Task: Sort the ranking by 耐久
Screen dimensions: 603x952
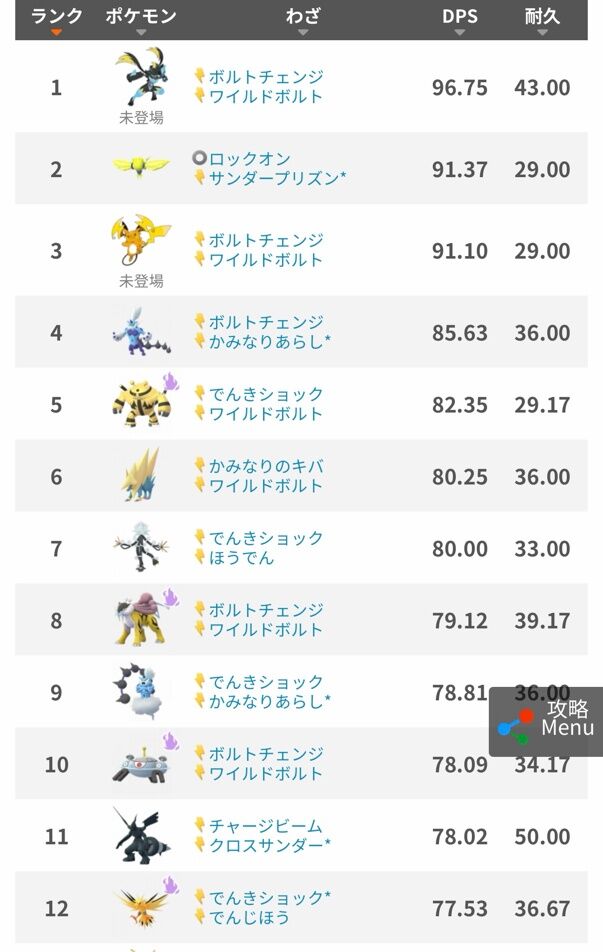Action: [542, 19]
